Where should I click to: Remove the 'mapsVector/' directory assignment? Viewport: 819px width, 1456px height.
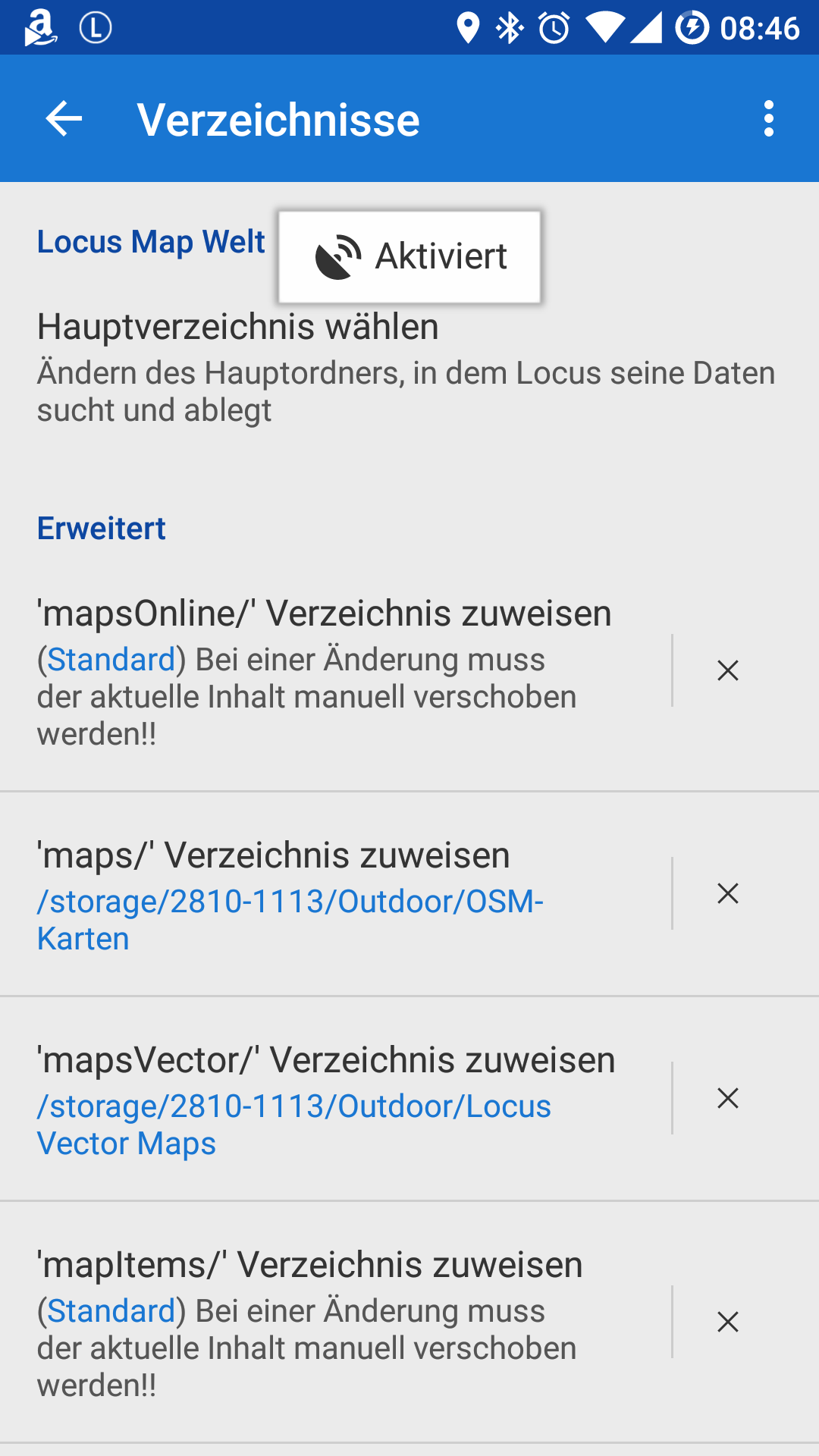728,1099
